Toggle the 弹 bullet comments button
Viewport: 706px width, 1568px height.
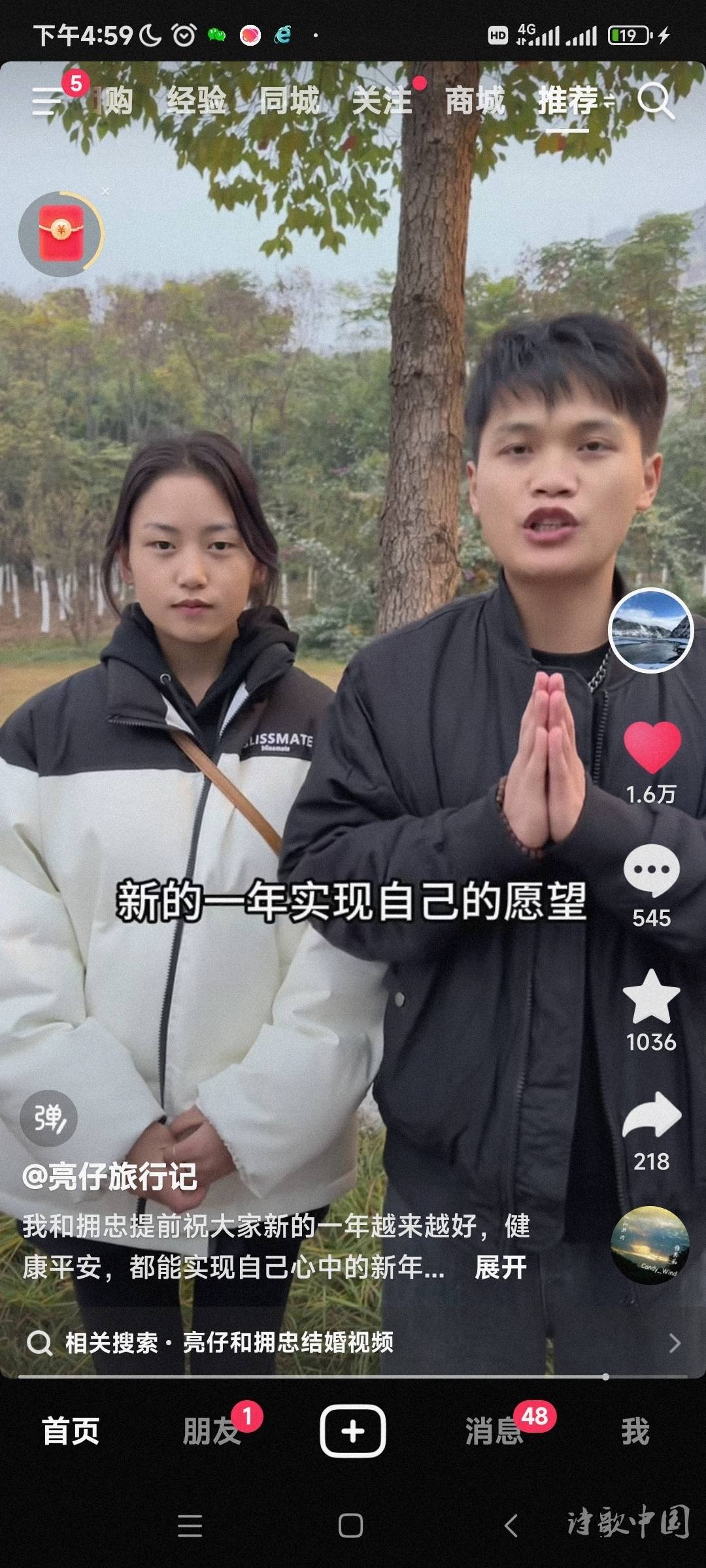(49, 1119)
